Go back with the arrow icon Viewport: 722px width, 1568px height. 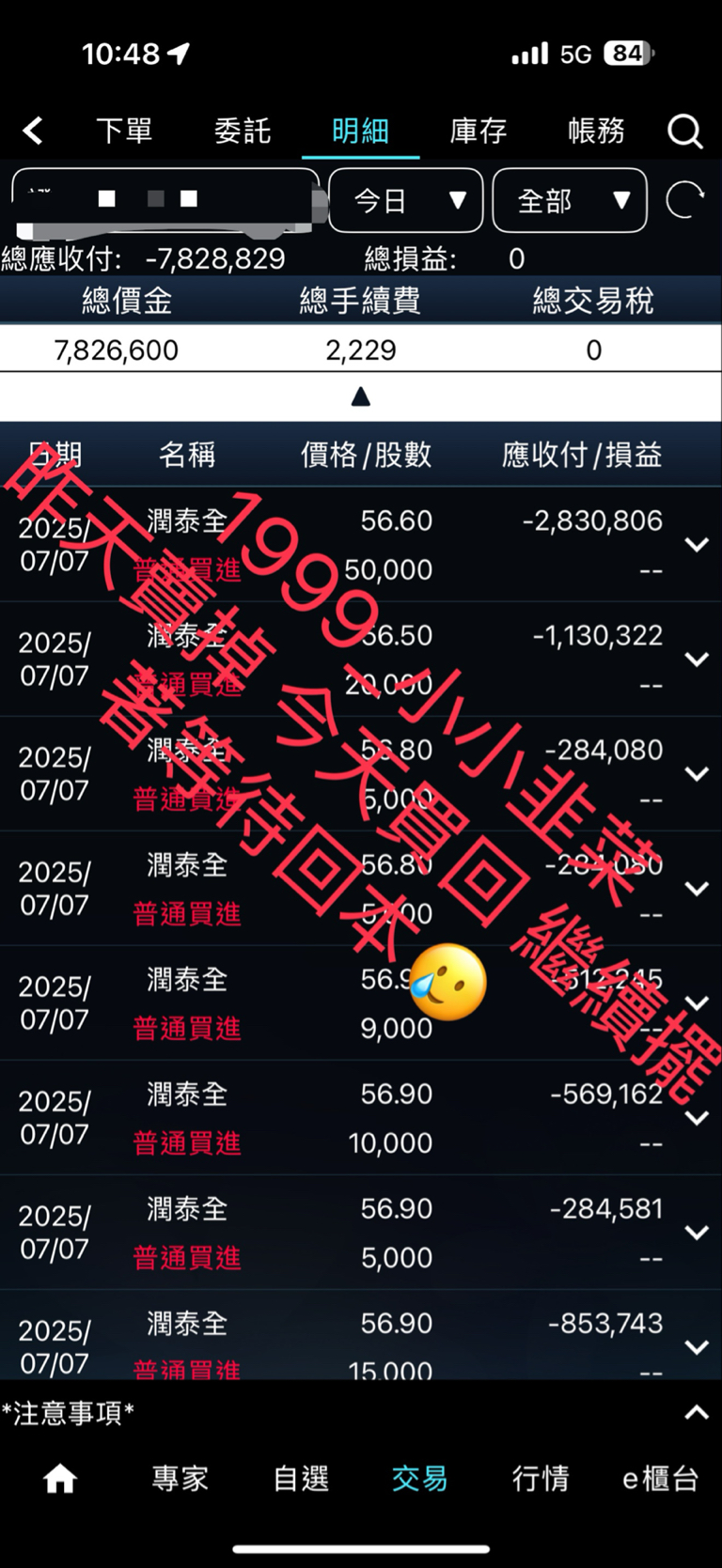[33, 131]
